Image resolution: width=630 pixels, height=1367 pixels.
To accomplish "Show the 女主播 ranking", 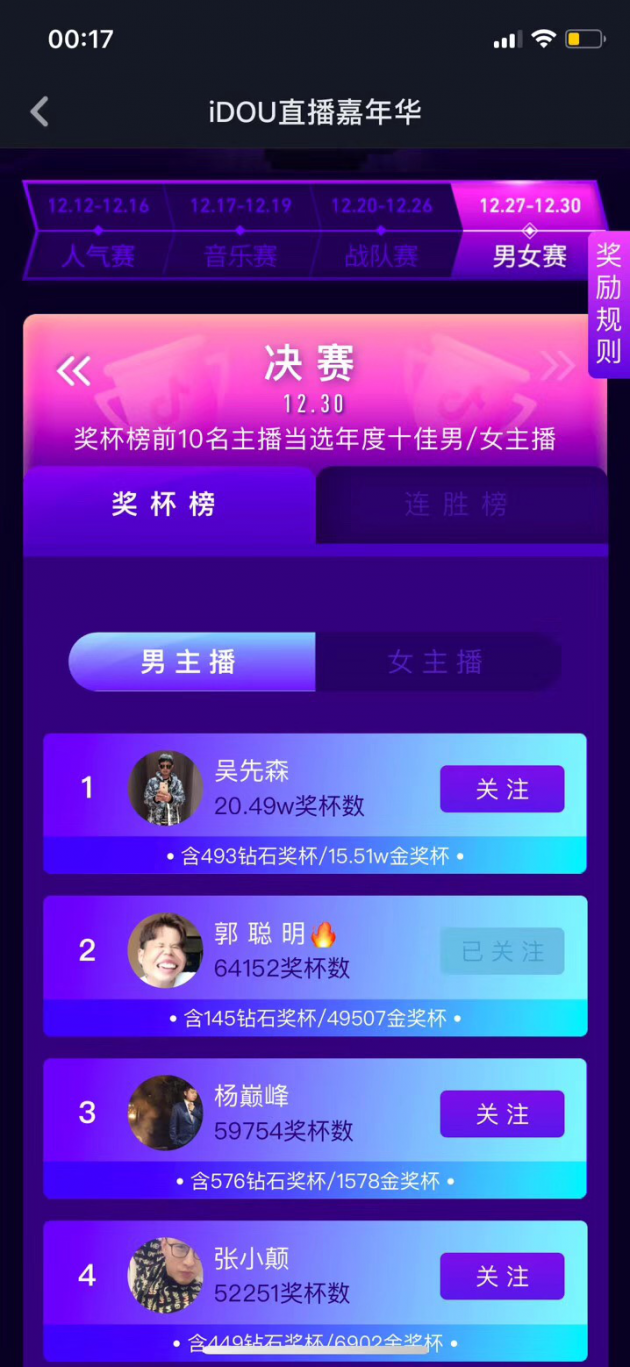I will coord(436,662).
